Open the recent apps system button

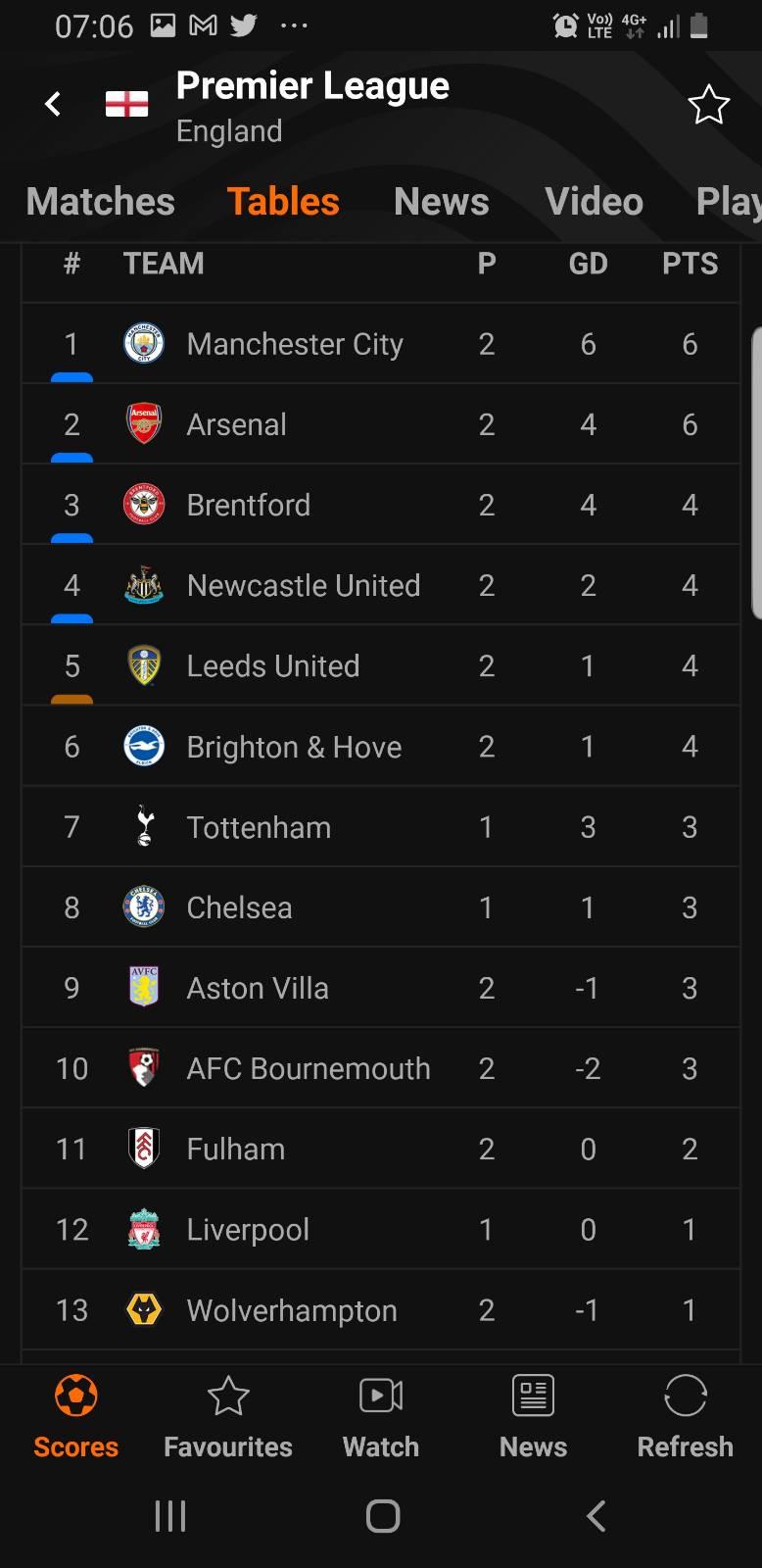(170, 1516)
